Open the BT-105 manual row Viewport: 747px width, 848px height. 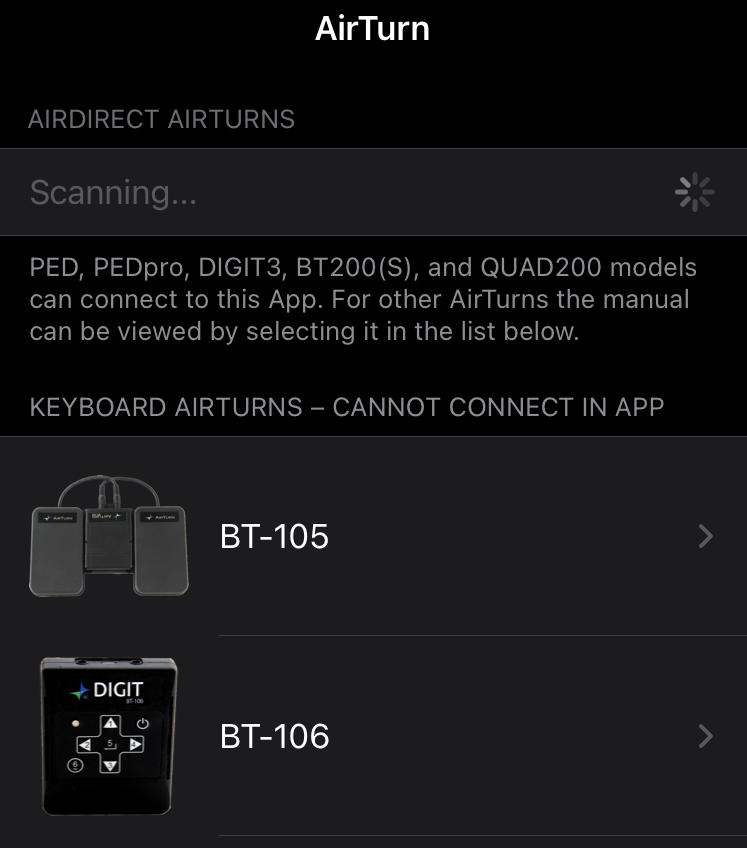tap(373, 537)
